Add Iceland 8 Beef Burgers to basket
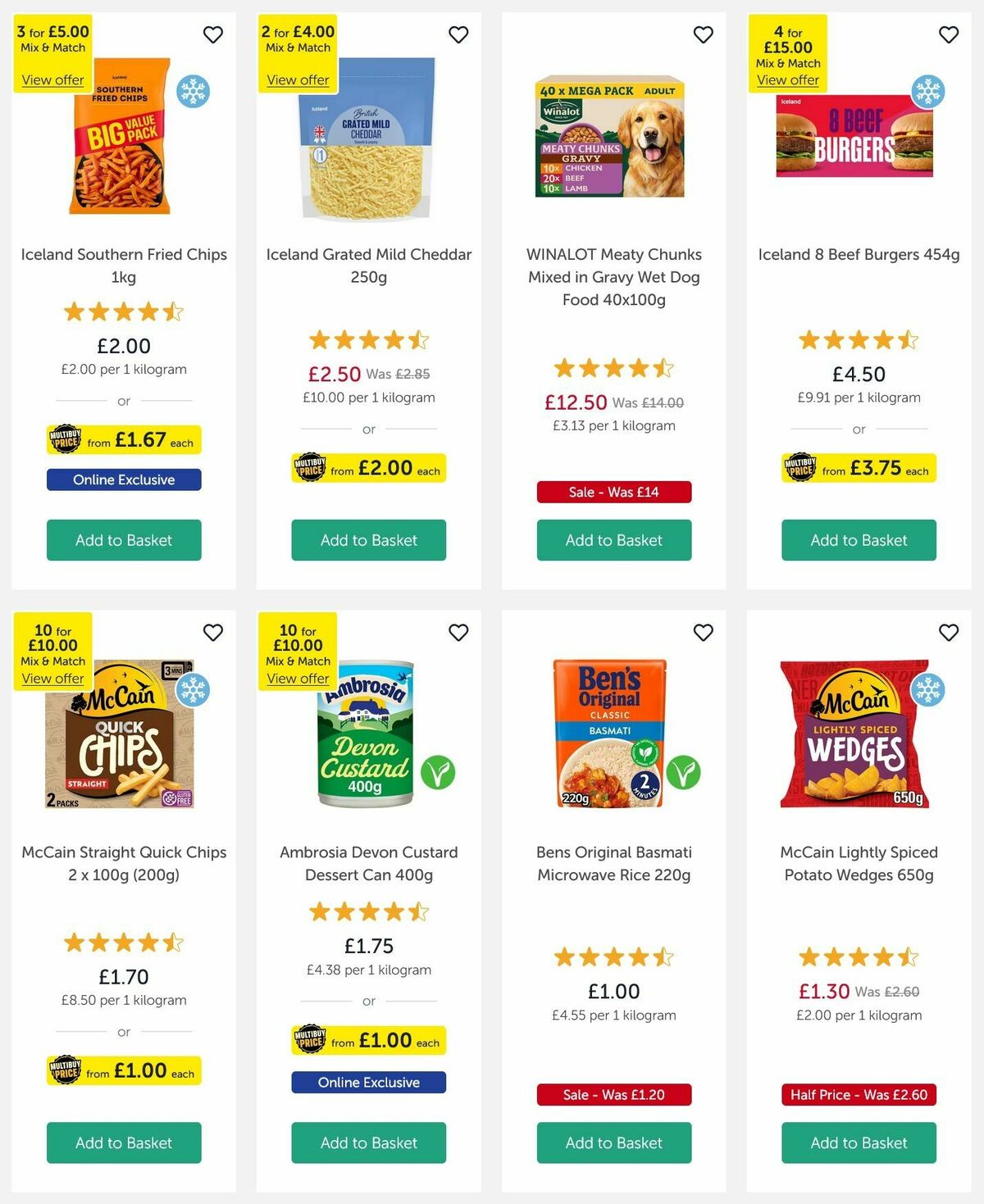Viewport: 984px width, 1204px height. point(858,540)
